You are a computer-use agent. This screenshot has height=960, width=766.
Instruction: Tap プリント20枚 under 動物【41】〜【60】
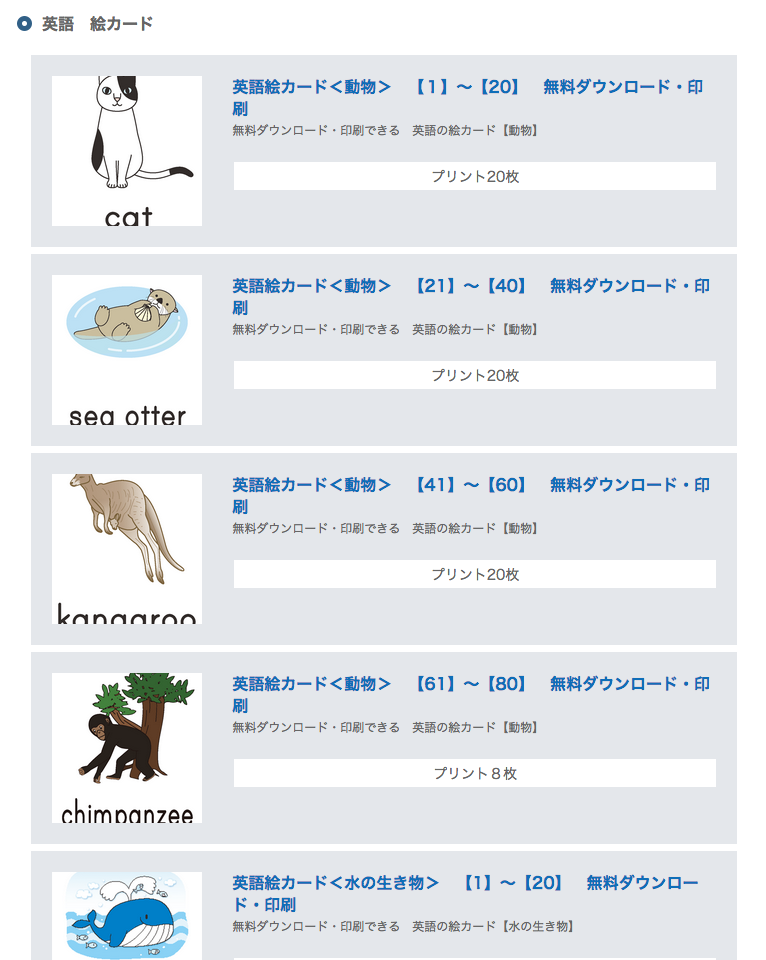click(475, 574)
